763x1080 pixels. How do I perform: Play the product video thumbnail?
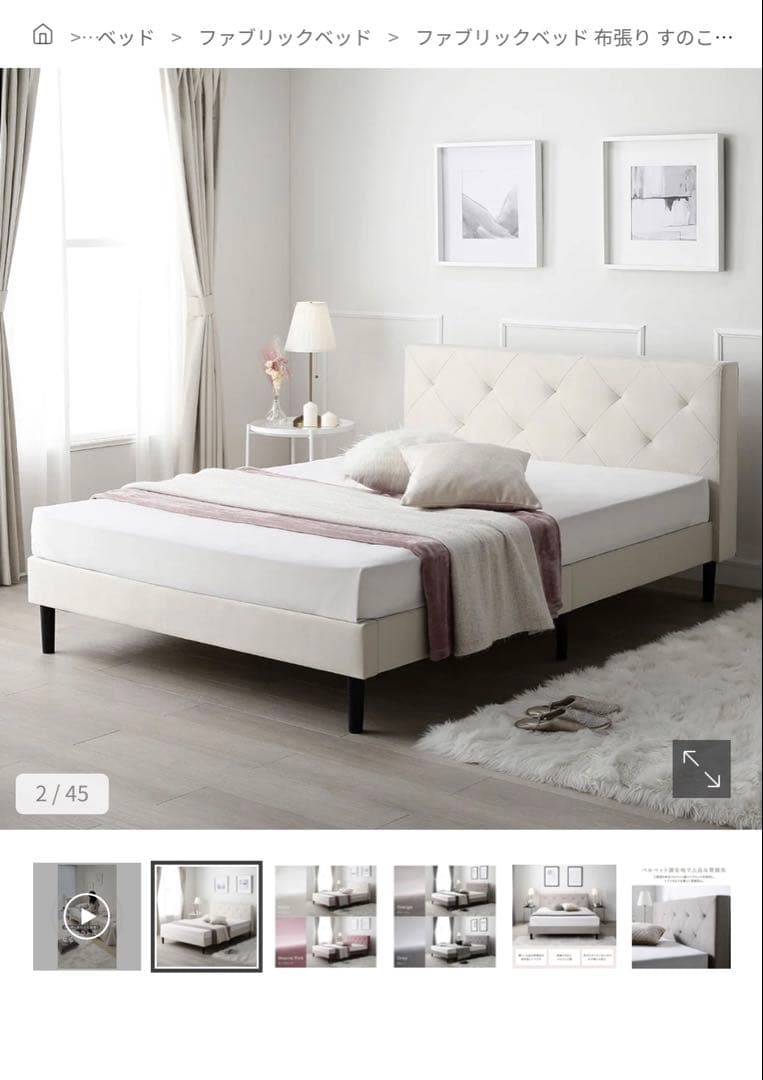point(87,916)
